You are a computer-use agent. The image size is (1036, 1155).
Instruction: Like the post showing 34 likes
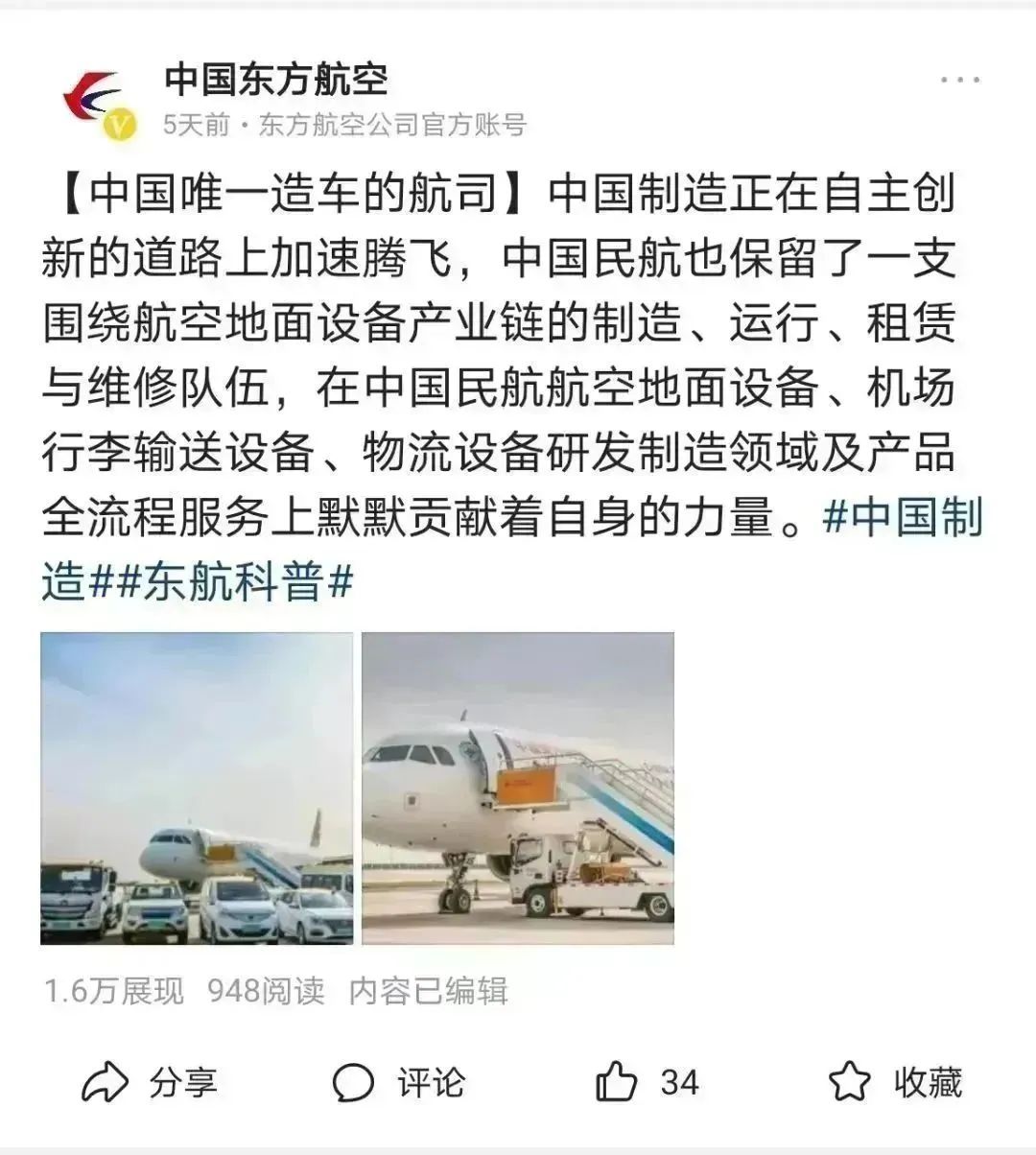pyautogui.click(x=647, y=1083)
